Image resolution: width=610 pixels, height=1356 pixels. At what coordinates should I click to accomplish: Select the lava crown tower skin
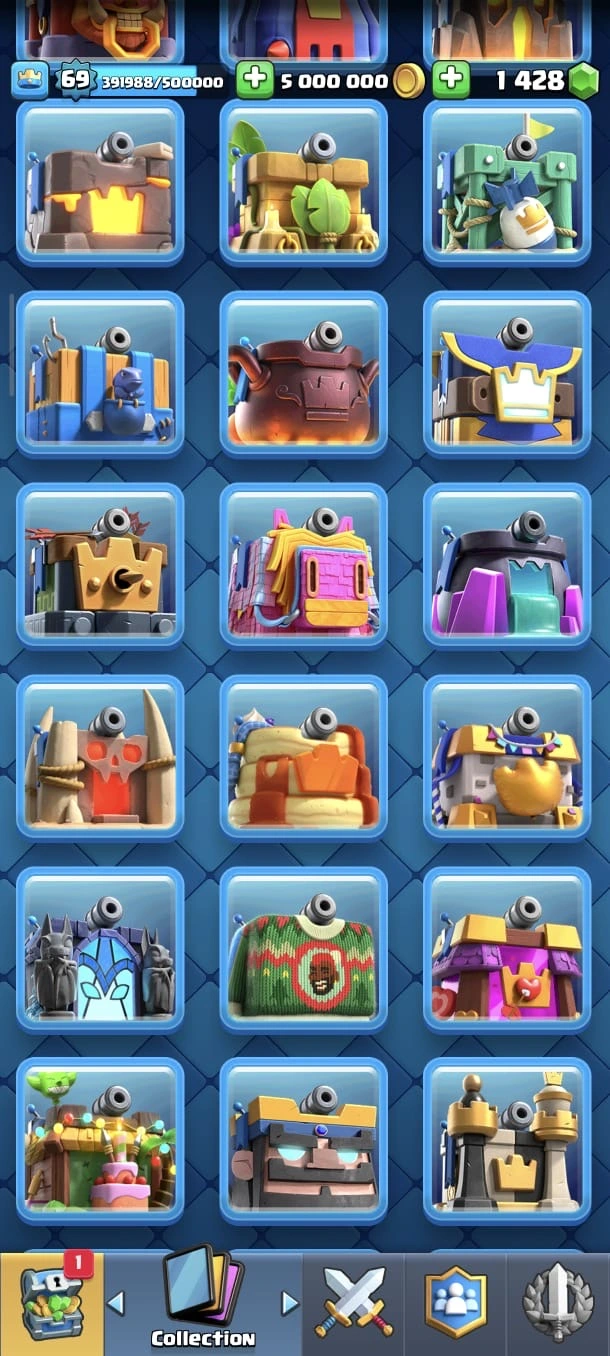100,182
